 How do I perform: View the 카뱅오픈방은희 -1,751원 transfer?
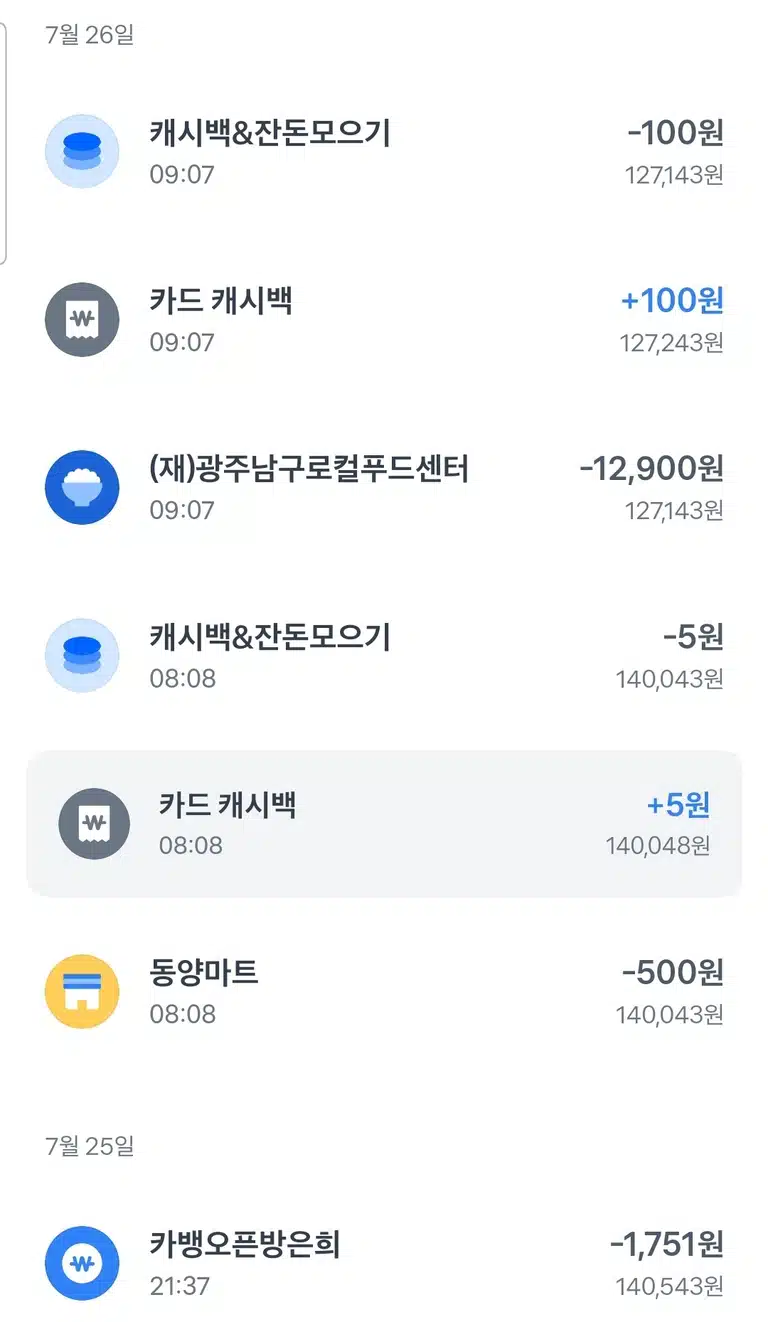coord(384,1264)
